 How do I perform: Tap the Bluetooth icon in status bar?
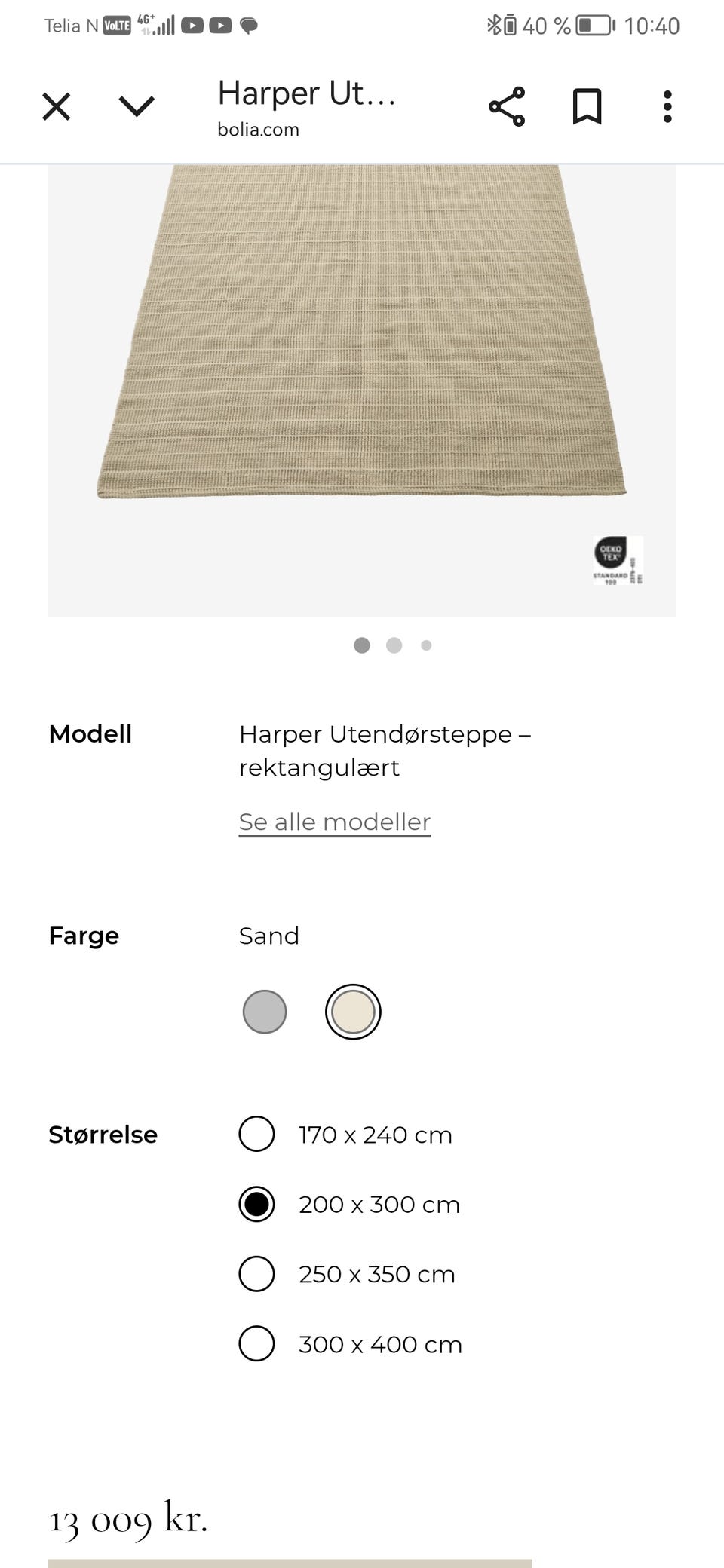pyautogui.click(x=494, y=25)
